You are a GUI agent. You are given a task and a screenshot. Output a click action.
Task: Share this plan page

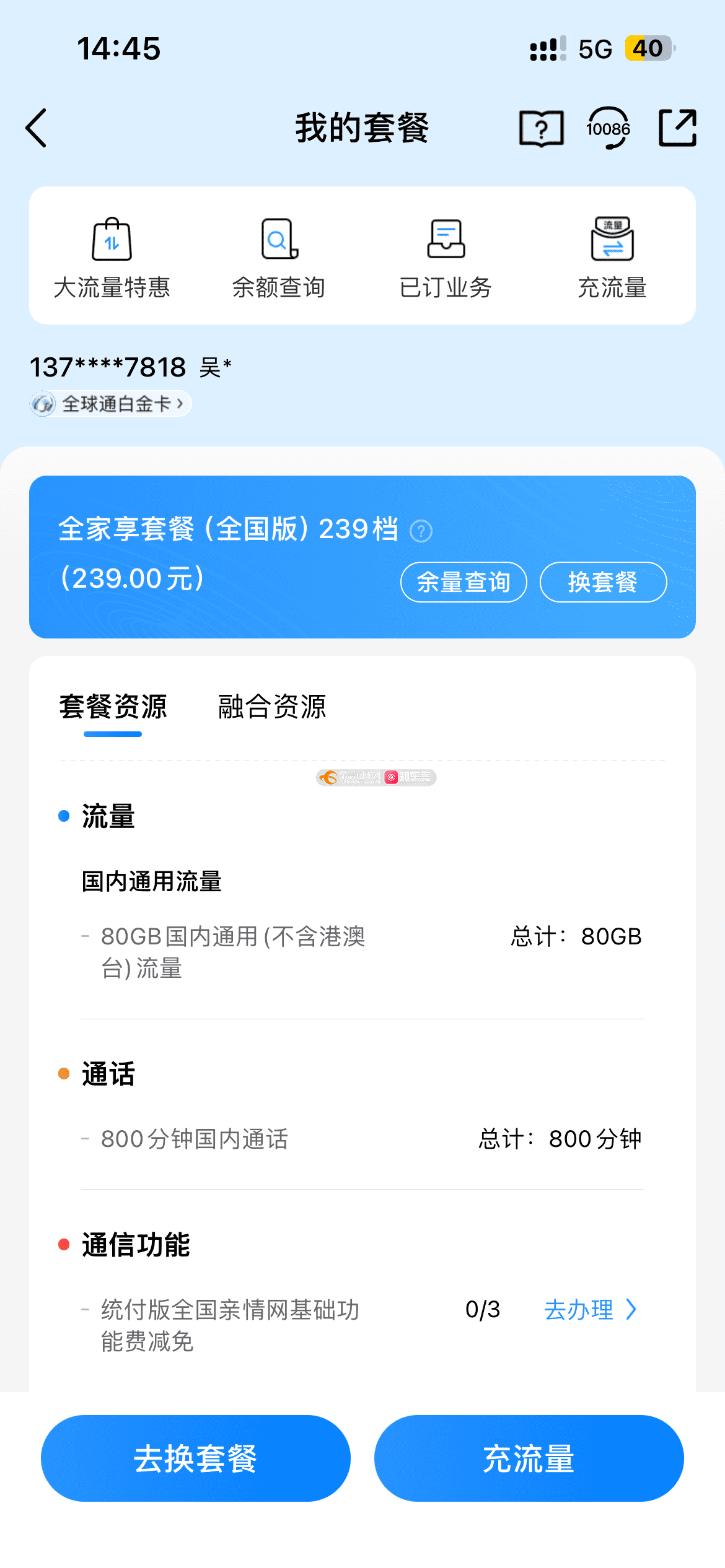[677, 128]
